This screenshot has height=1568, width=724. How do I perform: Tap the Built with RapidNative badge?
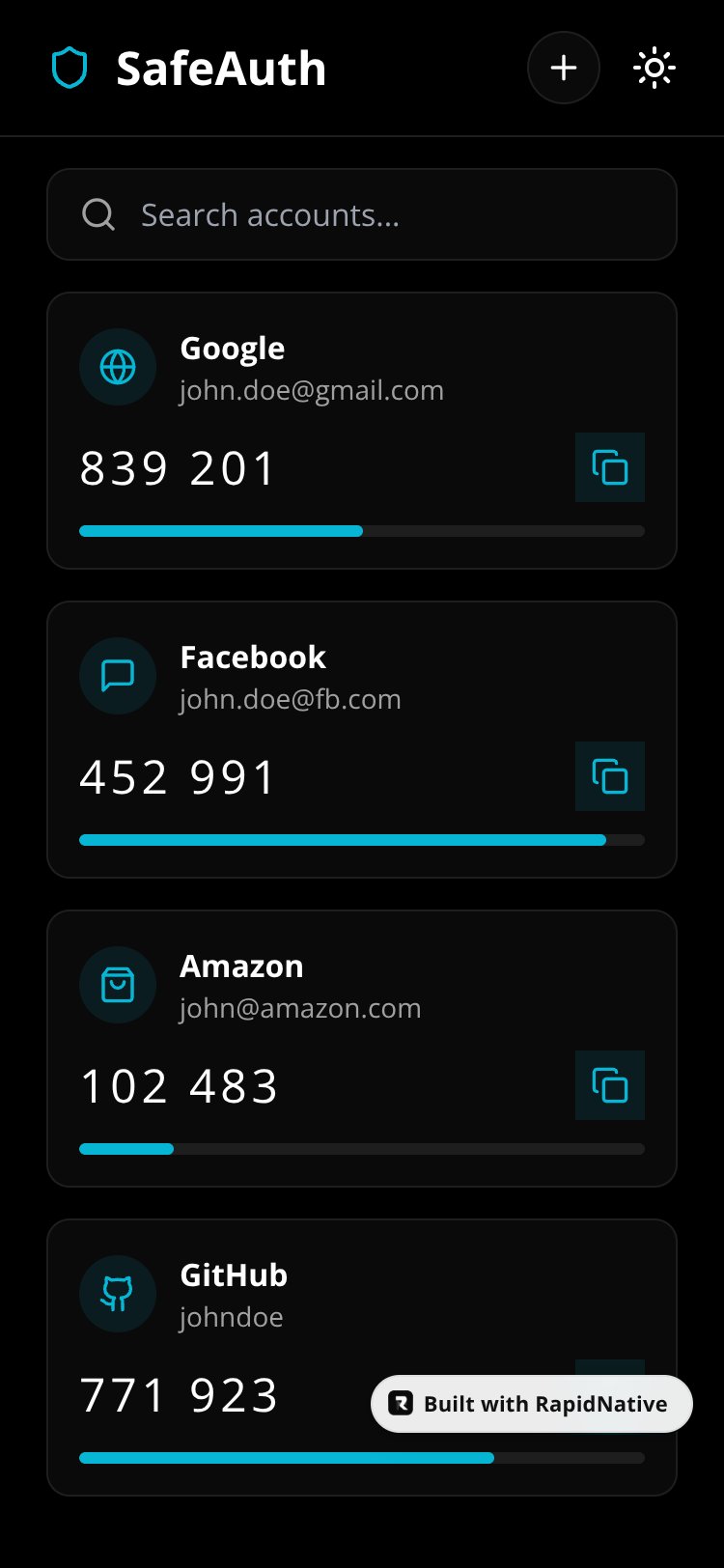tap(532, 1404)
